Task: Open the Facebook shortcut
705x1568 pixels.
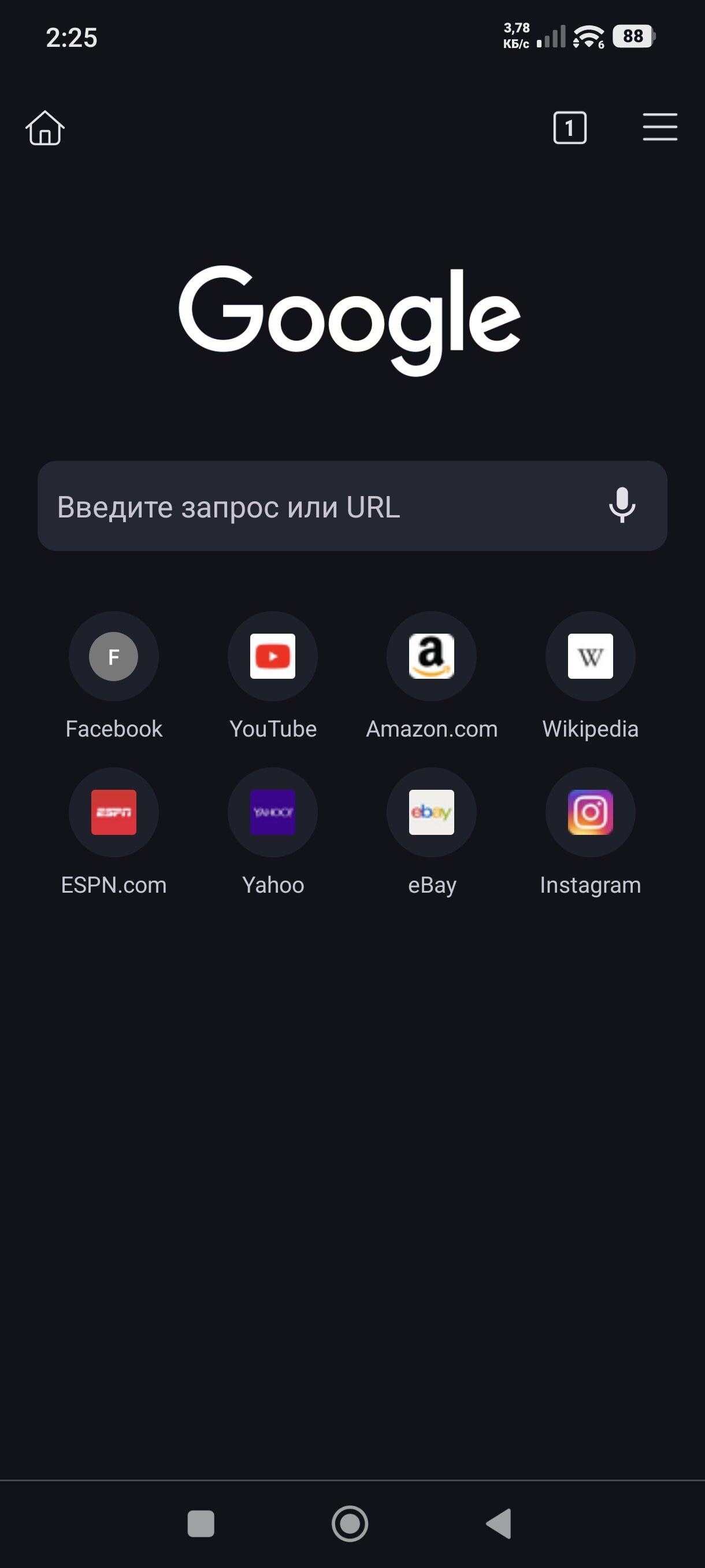Action: tap(114, 656)
